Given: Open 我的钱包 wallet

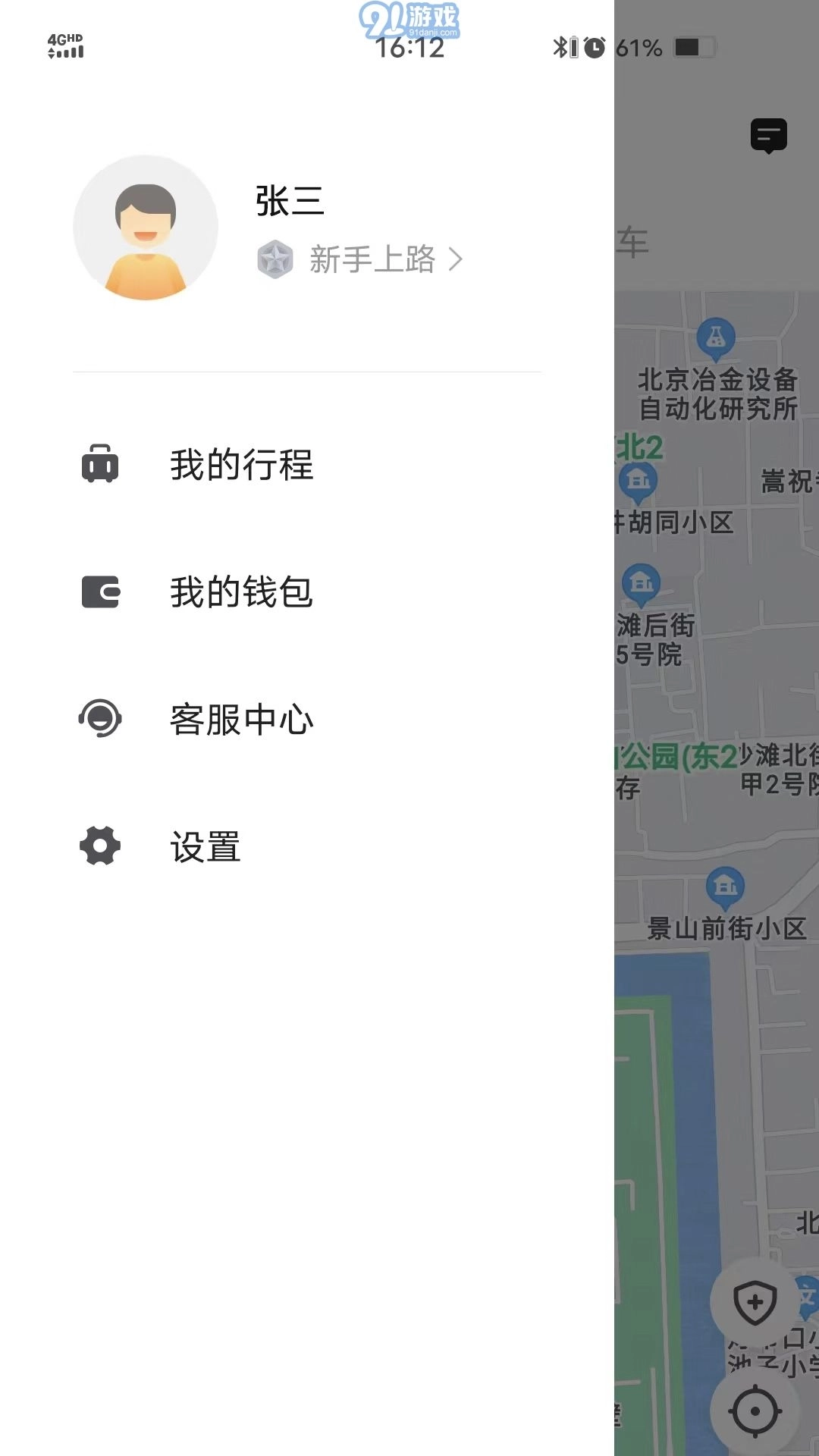Looking at the screenshot, I should coord(241,592).
